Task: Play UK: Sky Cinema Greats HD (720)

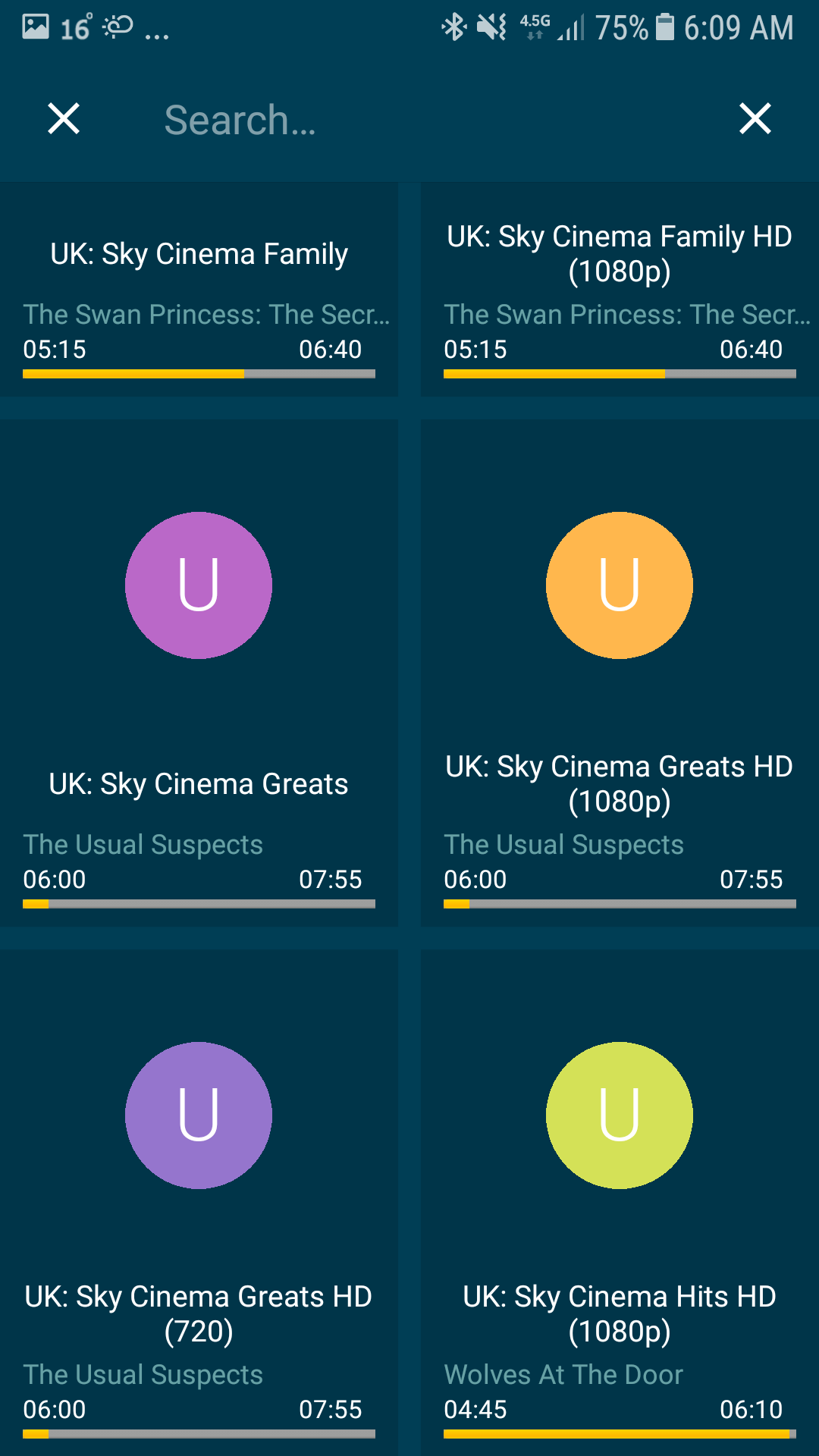Action: (199, 1203)
